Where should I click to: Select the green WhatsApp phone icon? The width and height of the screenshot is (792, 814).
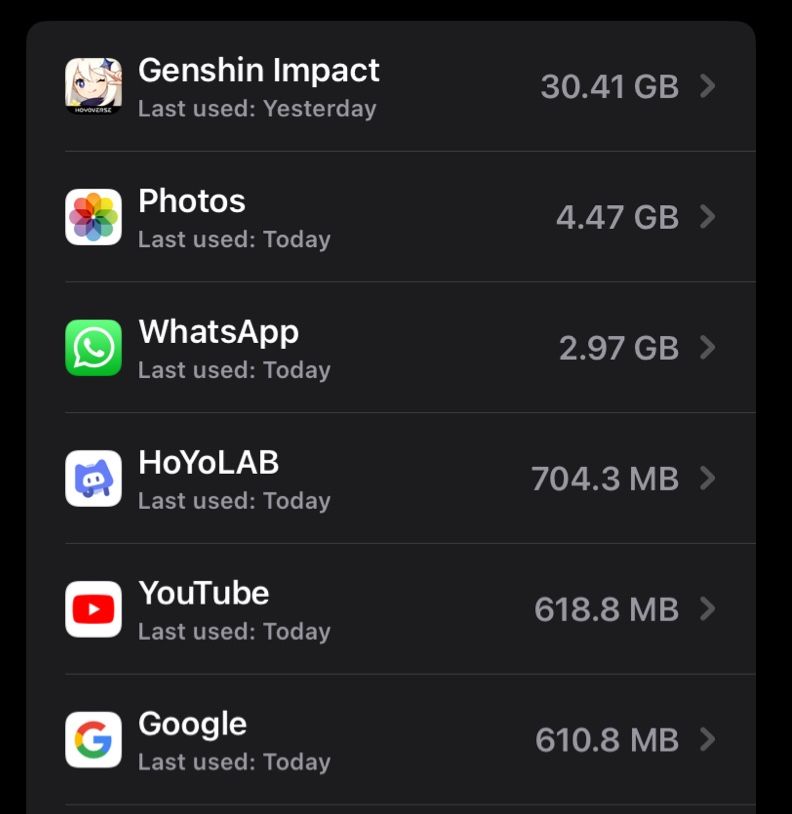point(94,347)
